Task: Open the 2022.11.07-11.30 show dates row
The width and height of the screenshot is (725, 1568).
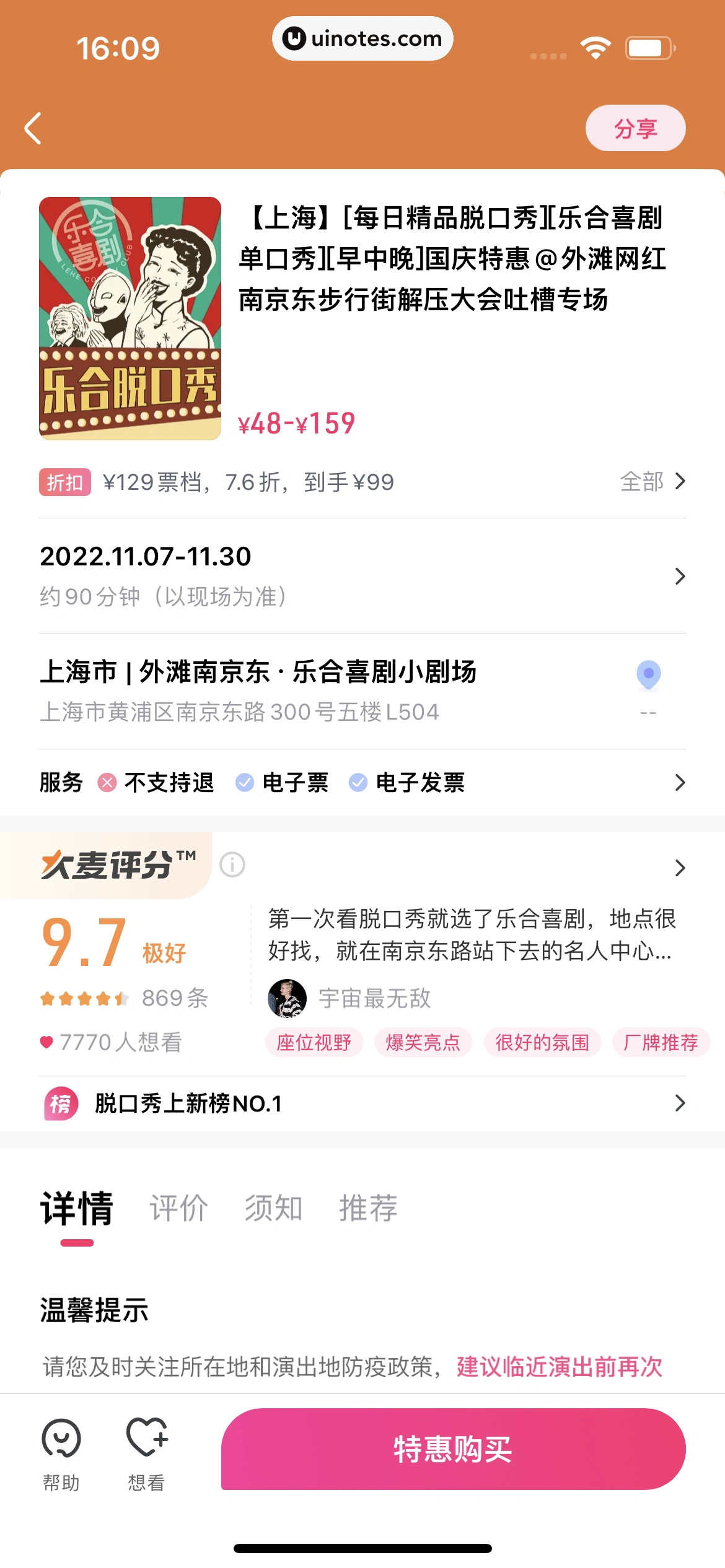Action: pos(362,575)
